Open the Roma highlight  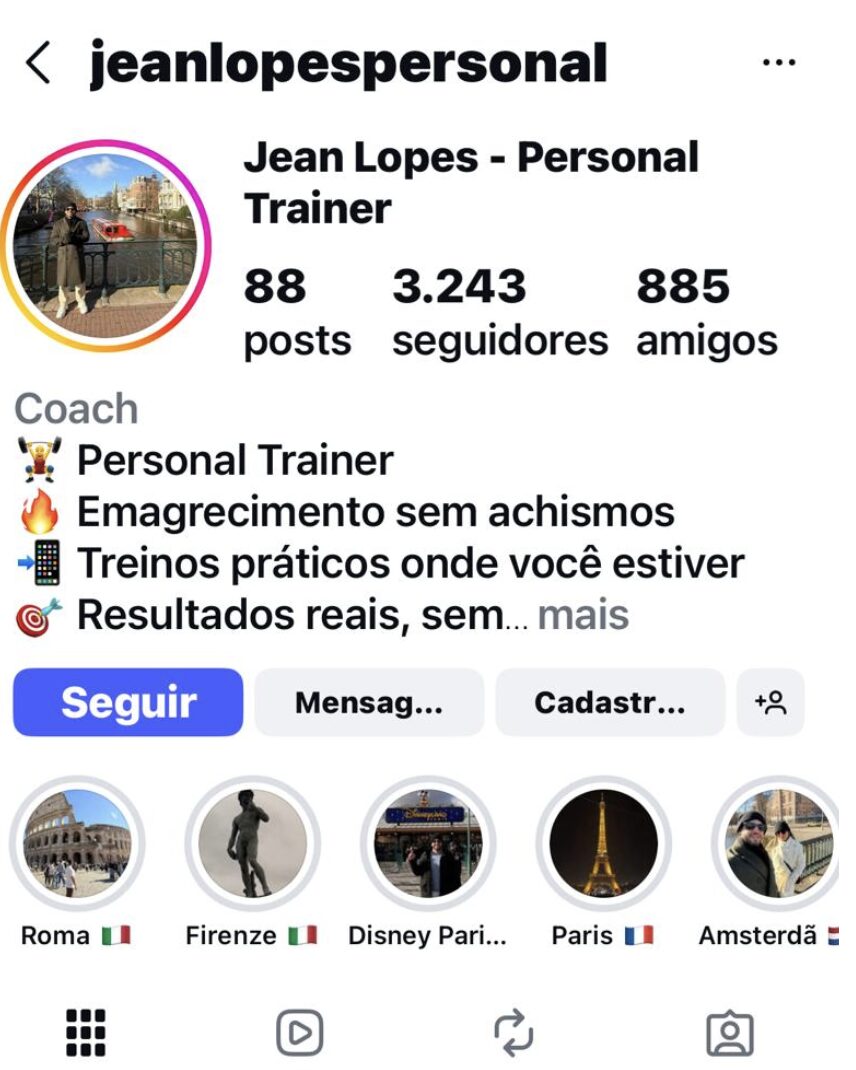[x=77, y=845]
